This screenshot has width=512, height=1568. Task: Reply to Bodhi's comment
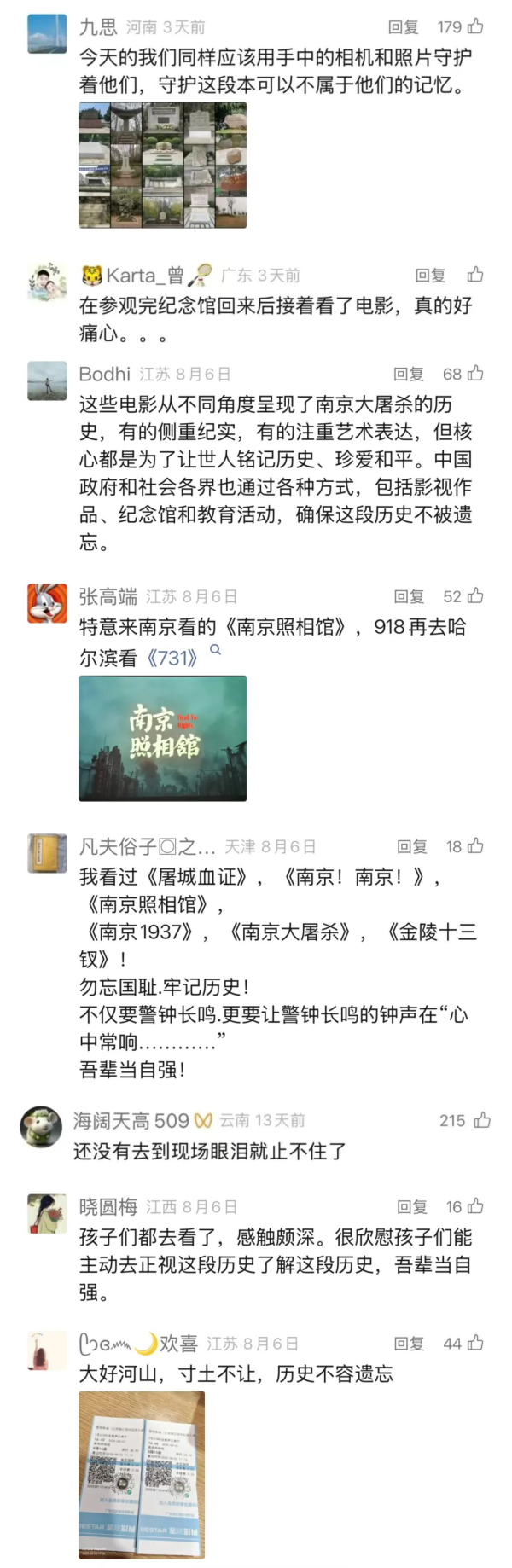click(x=409, y=374)
